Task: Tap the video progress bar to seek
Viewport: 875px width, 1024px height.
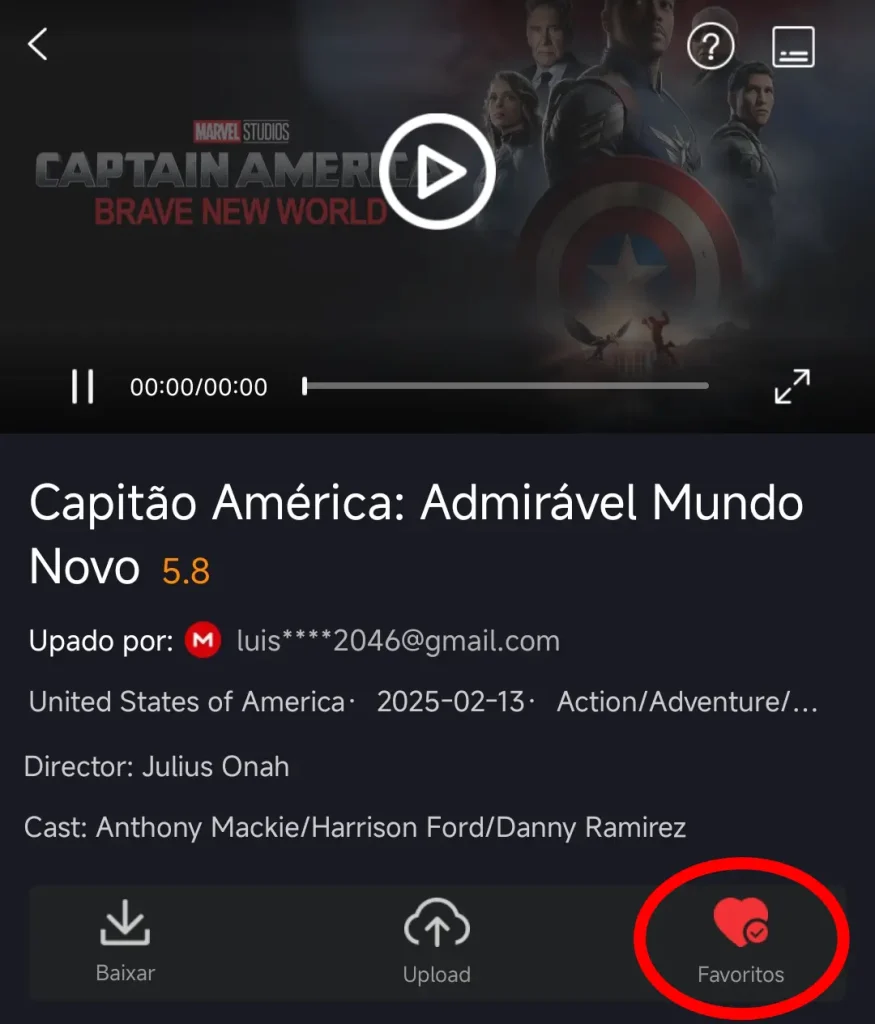Action: [x=506, y=386]
